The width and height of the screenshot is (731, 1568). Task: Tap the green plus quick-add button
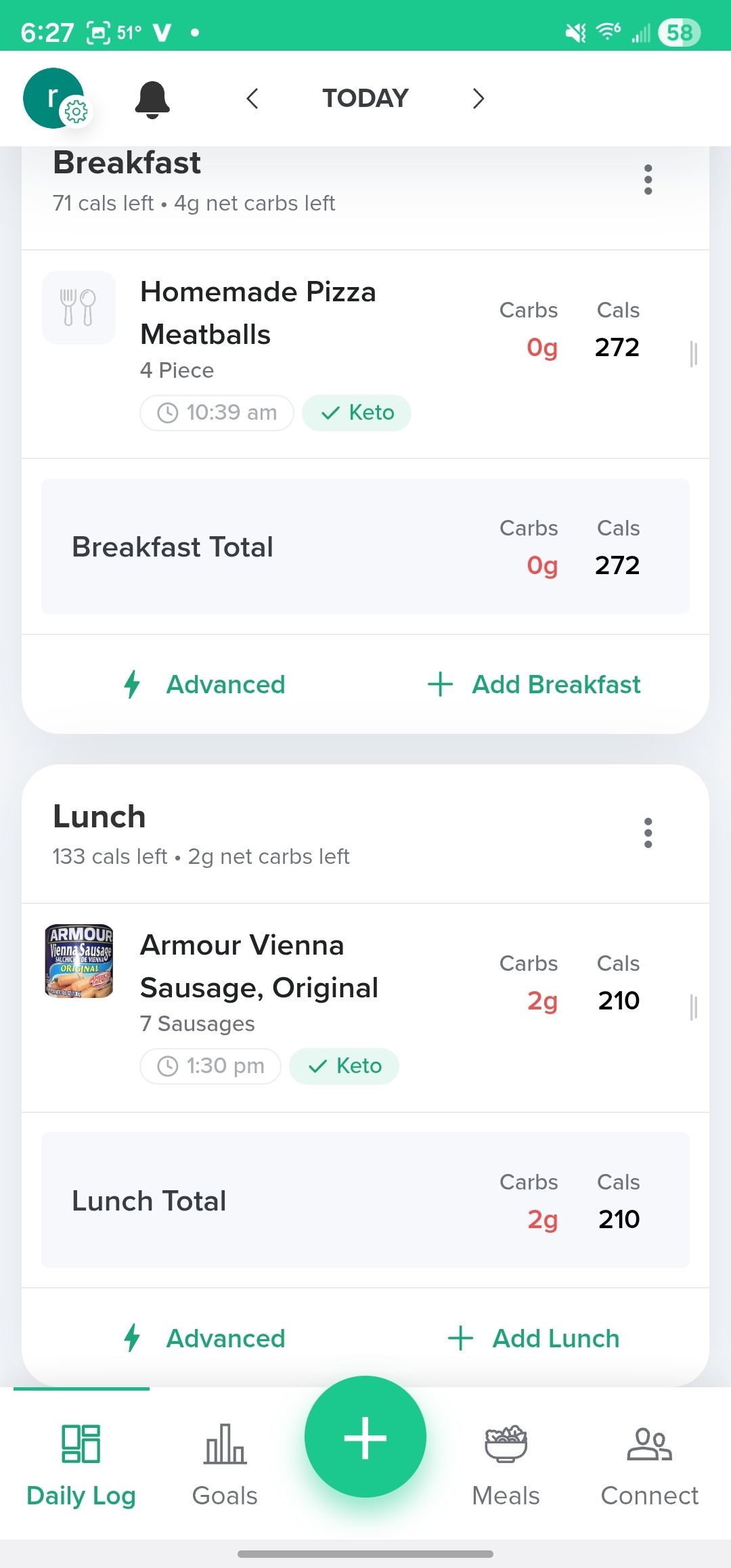pos(365,1437)
